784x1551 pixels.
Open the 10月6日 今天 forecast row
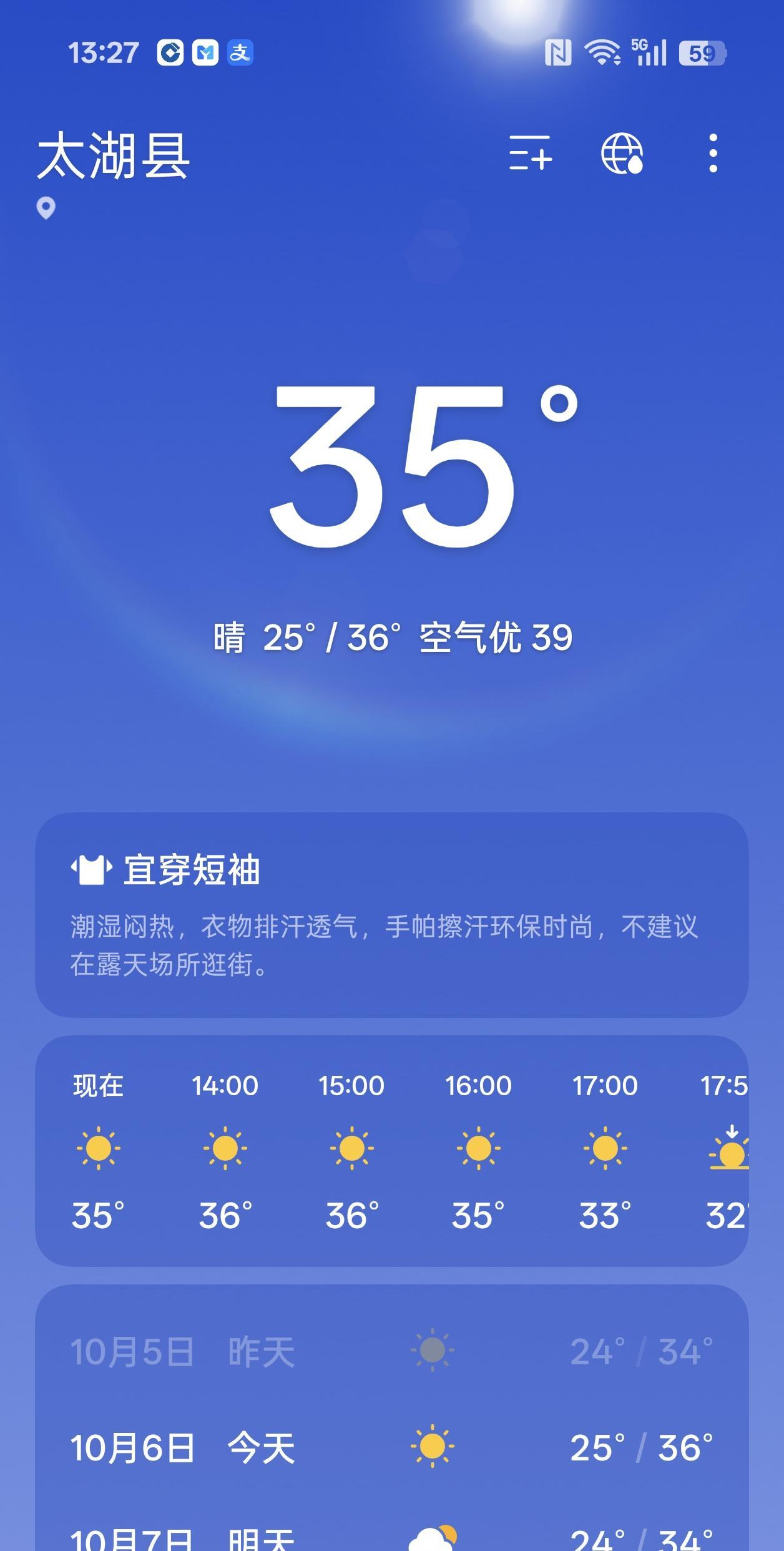tap(391, 1447)
